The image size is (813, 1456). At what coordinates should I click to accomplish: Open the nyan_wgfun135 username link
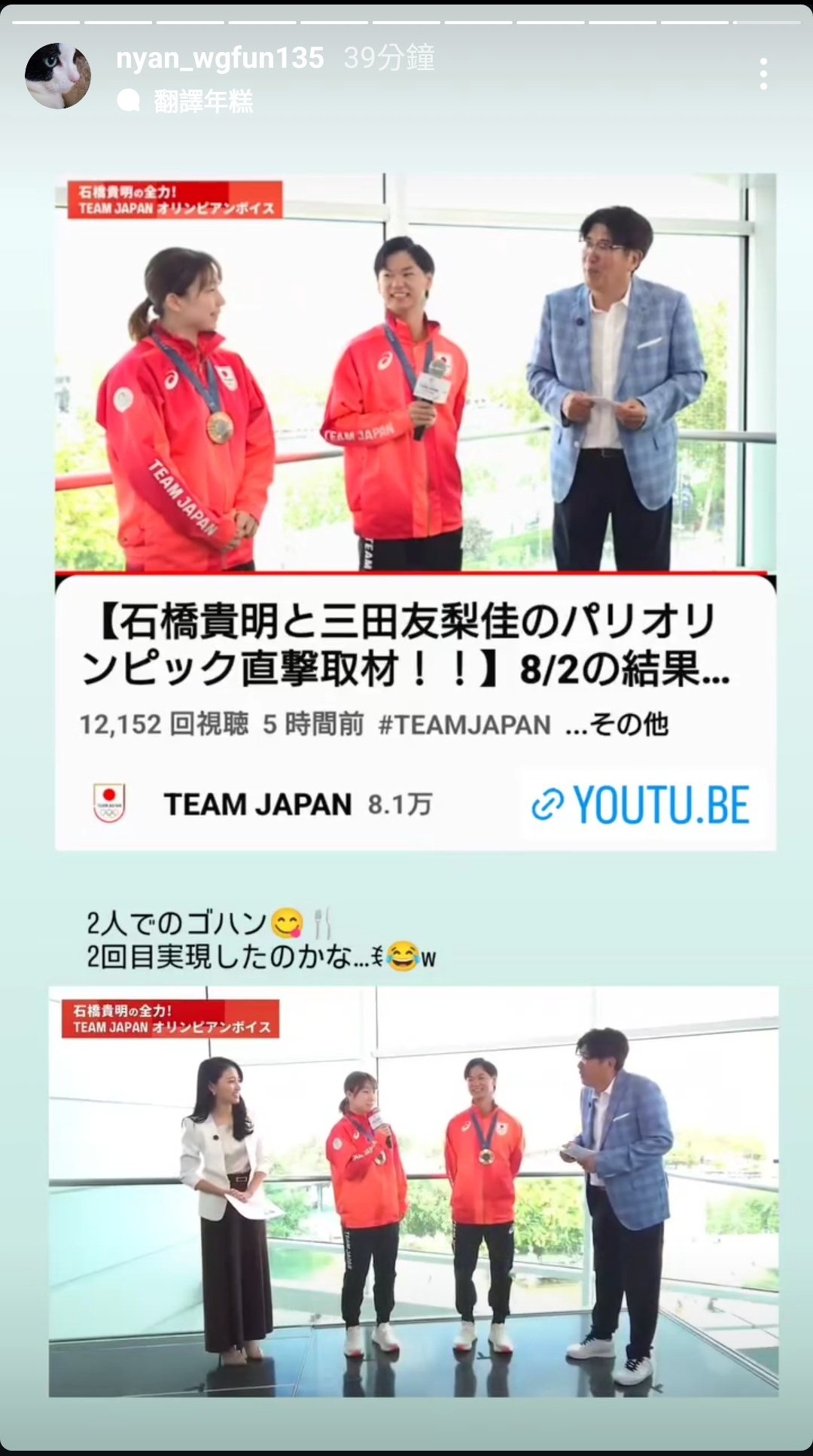click(220, 58)
